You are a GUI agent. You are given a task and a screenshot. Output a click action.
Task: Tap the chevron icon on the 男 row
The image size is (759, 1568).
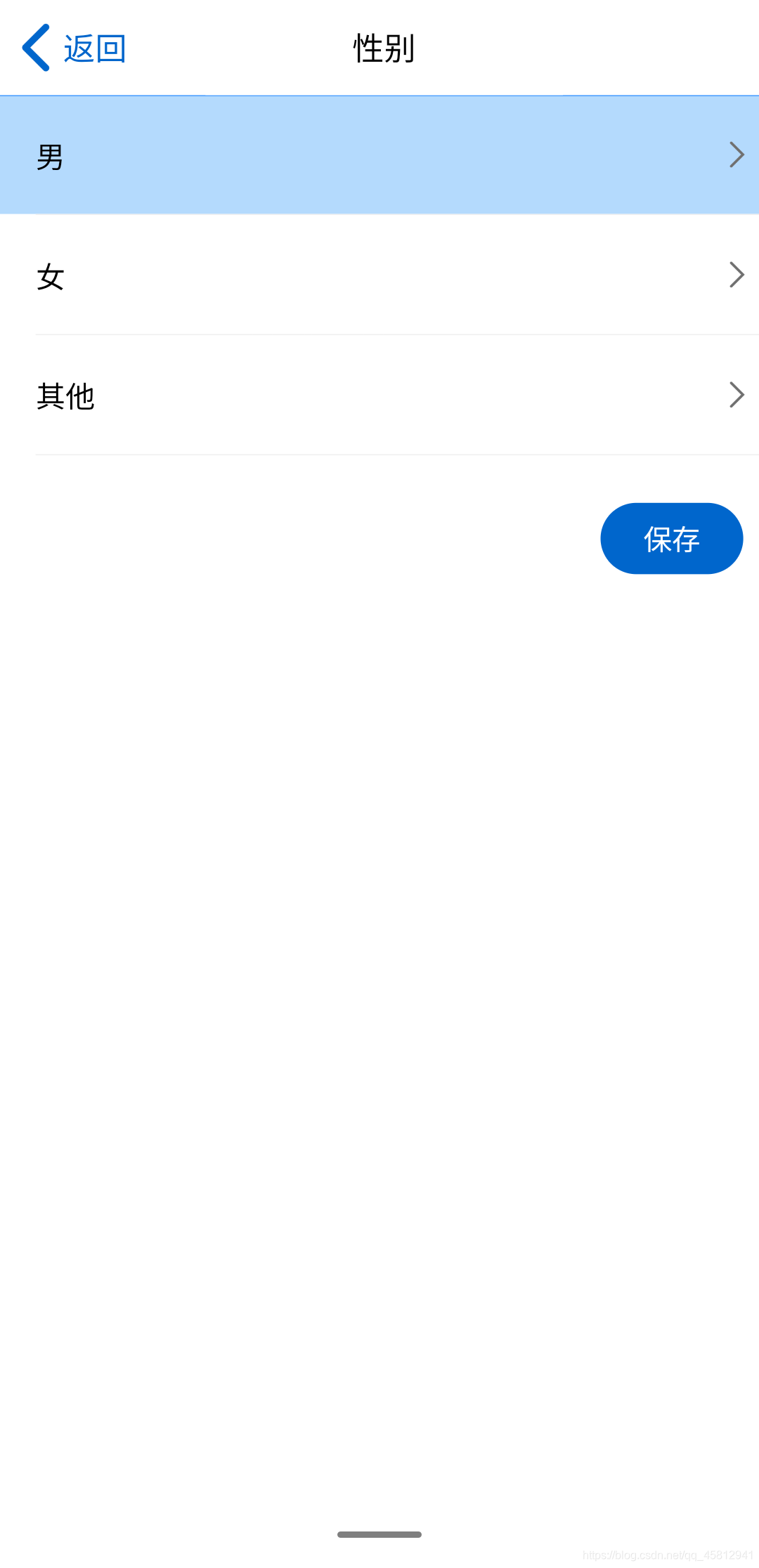[x=736, y=154]
